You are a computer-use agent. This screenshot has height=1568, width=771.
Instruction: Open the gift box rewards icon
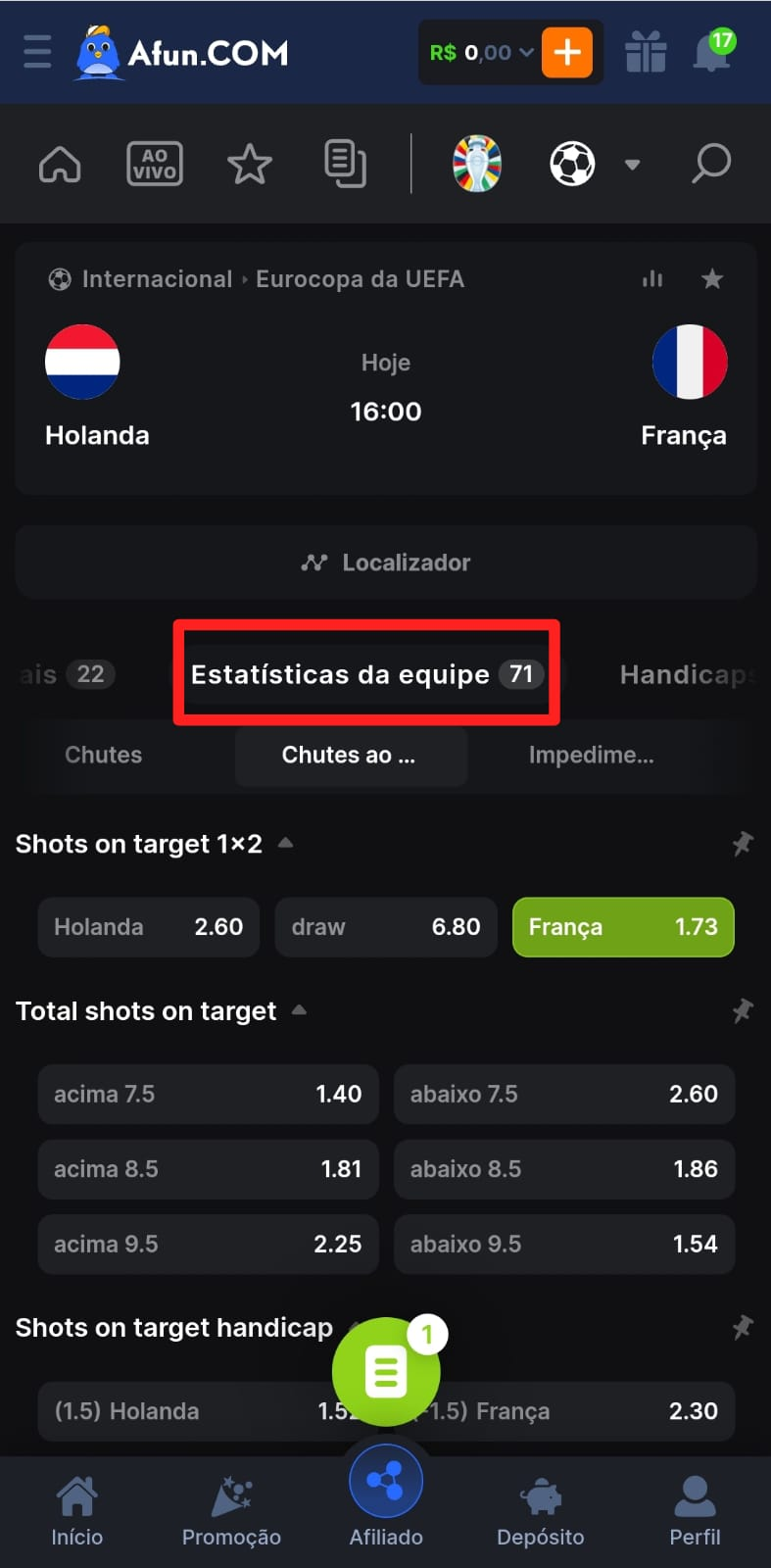[x=646, y=52]
